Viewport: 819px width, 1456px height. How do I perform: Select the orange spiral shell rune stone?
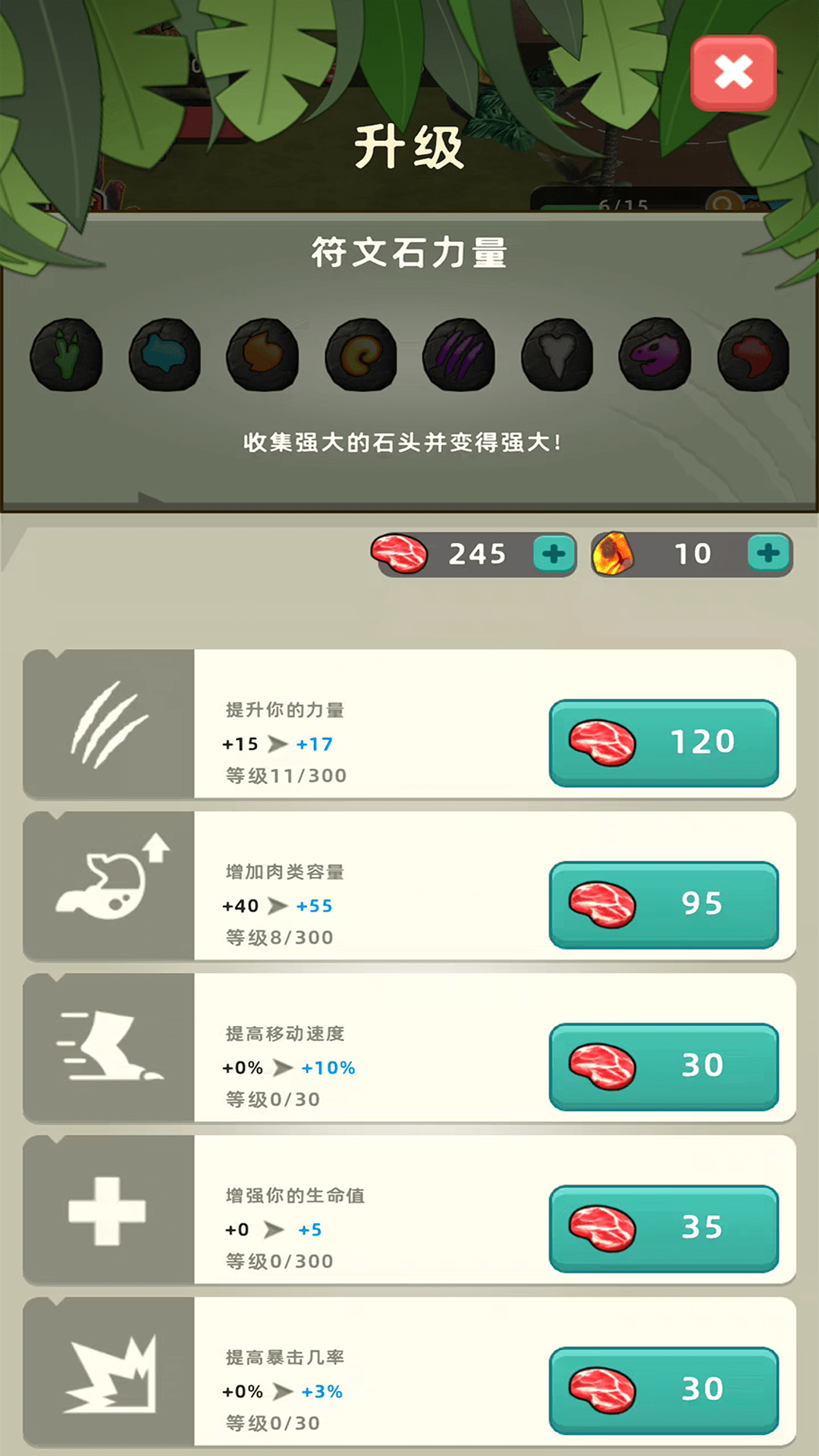click(361, 355)
